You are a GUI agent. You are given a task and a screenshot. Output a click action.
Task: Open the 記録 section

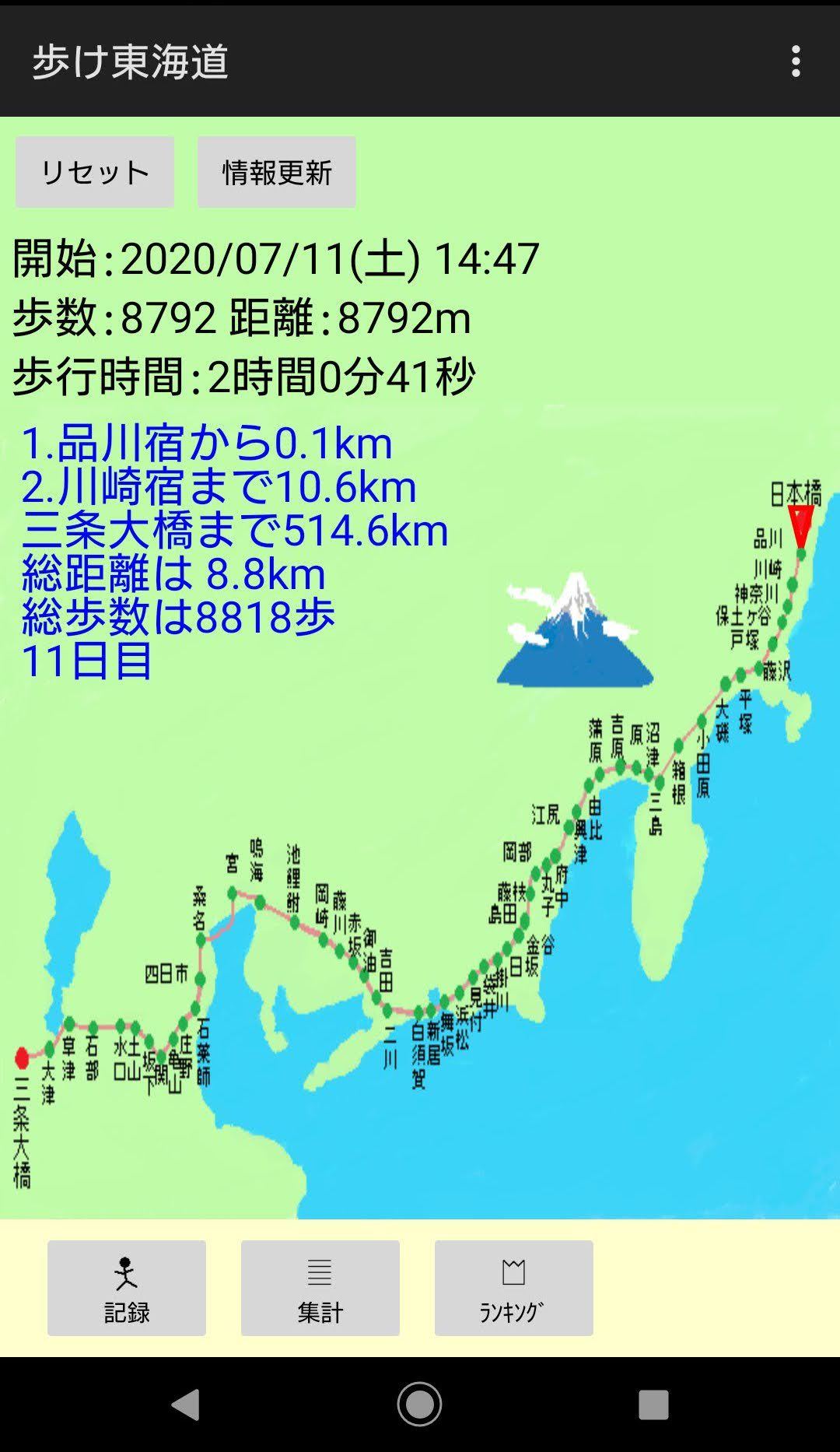[x=127, y=1288]
